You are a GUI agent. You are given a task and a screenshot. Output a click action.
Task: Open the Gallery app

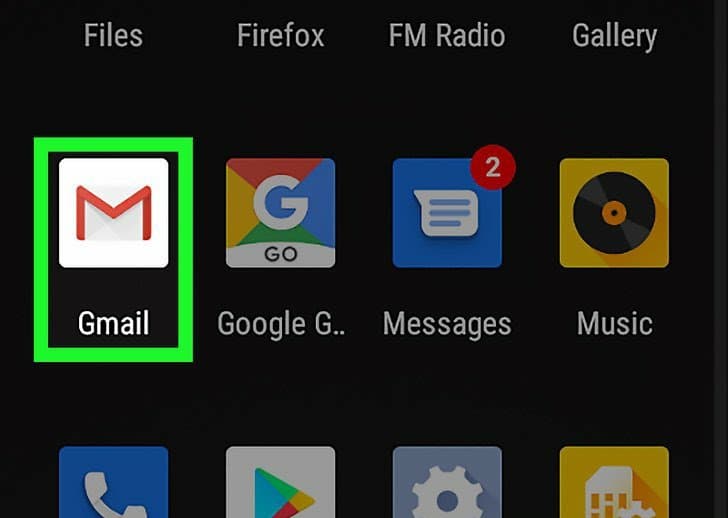(x=614, y=36)
